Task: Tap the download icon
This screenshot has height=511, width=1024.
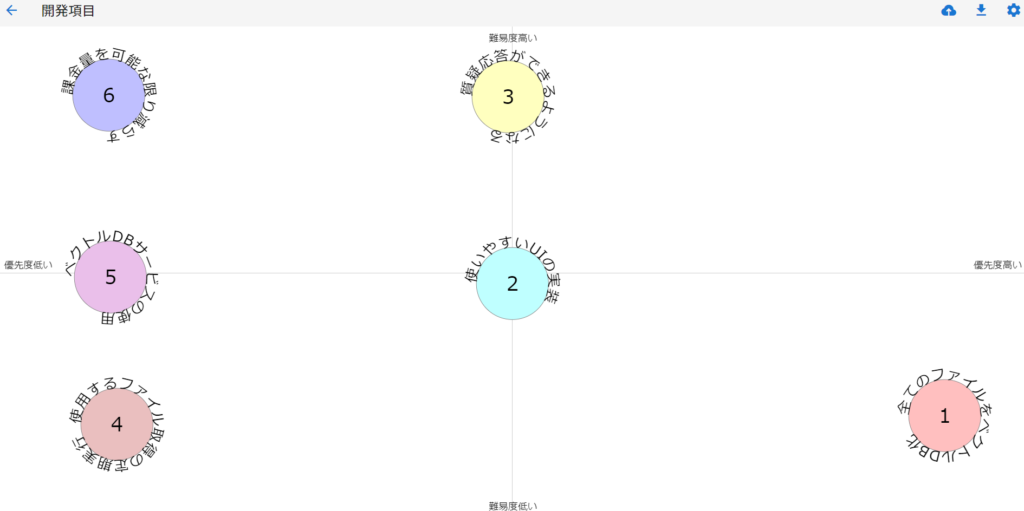Action: tap(981, 10)
